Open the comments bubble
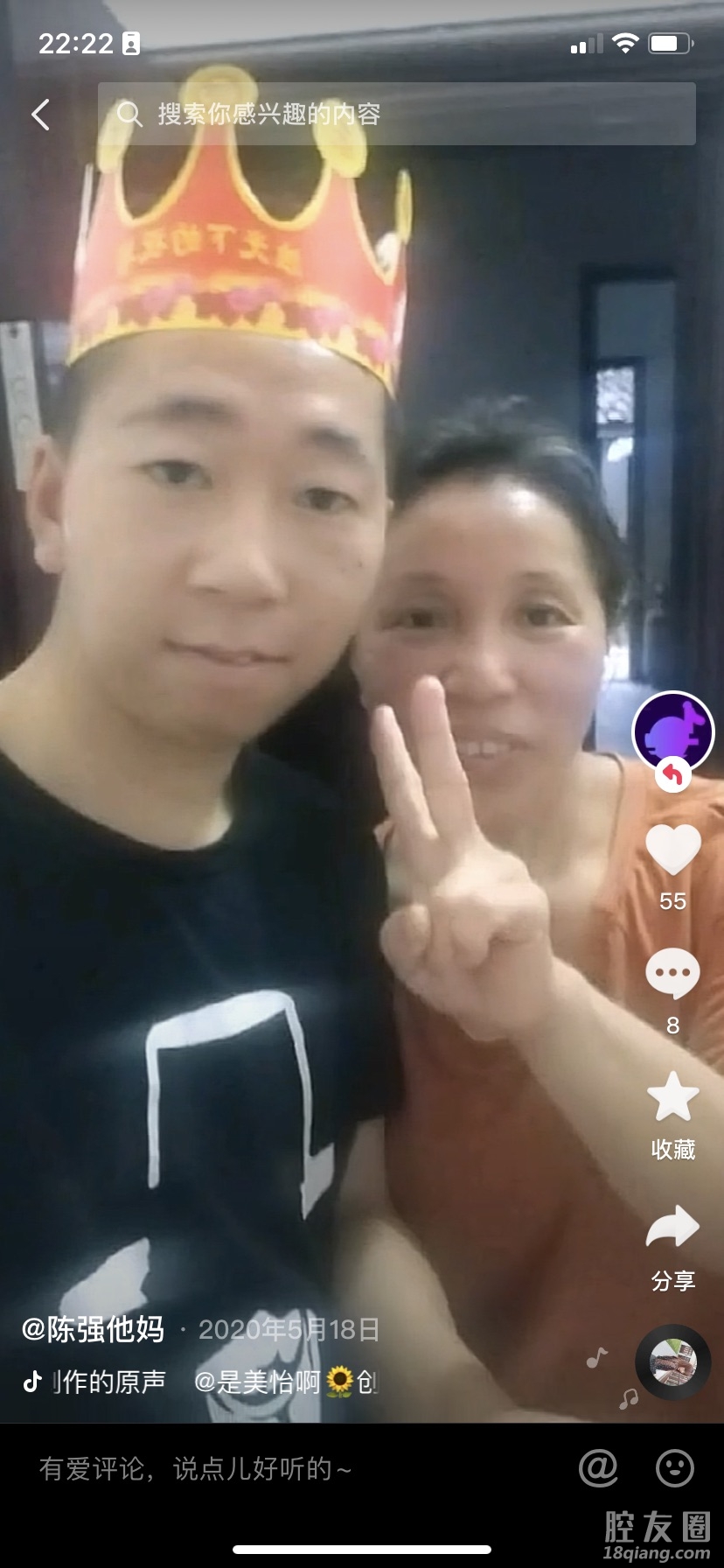The image size is (724, 1568). click(x=672, y=974)
